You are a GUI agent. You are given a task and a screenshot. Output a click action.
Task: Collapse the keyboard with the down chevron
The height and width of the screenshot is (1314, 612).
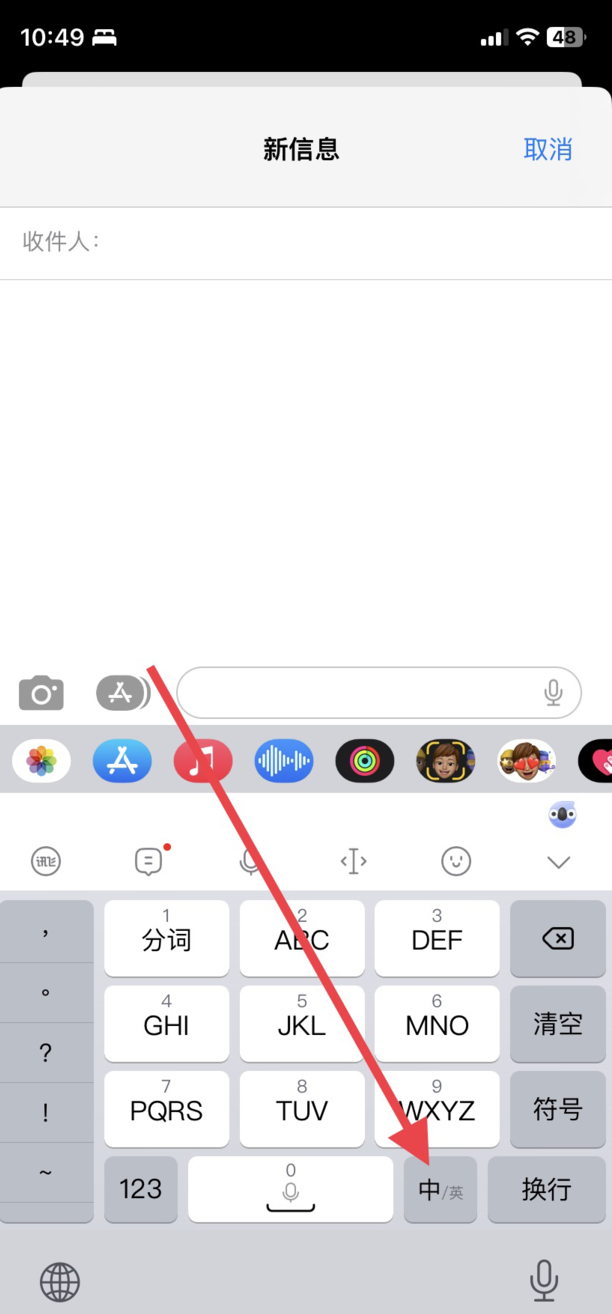(558, 862)
